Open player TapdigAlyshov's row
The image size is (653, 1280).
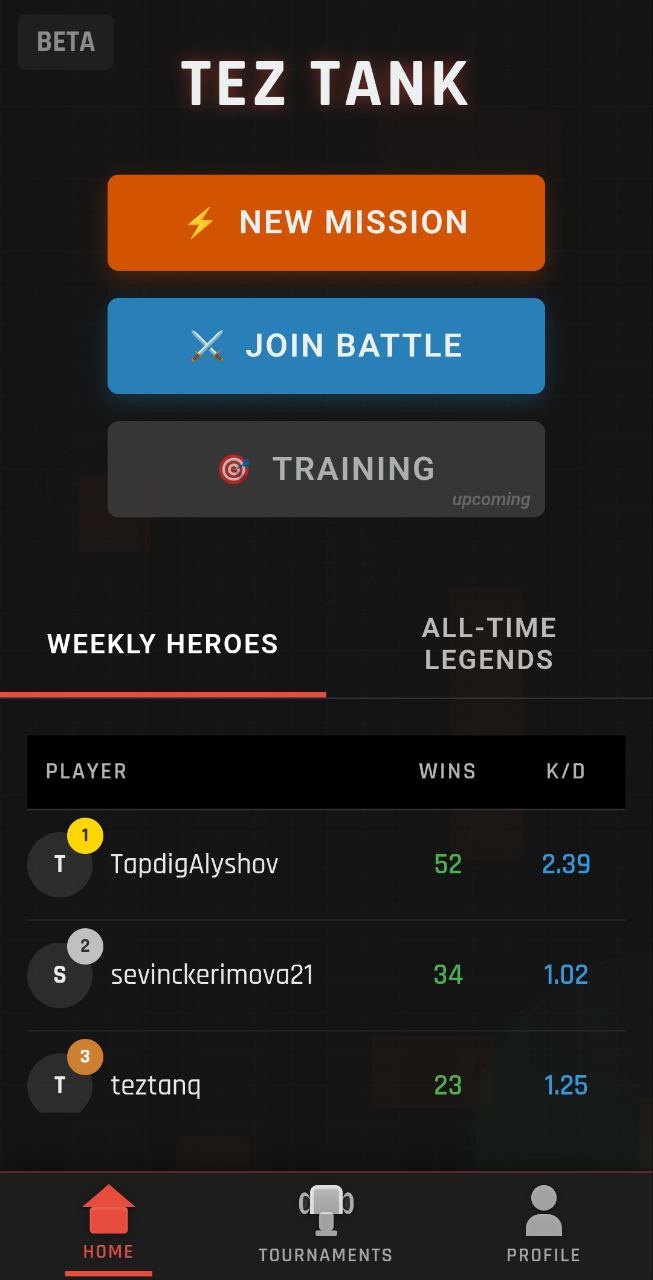click(326, 865)
